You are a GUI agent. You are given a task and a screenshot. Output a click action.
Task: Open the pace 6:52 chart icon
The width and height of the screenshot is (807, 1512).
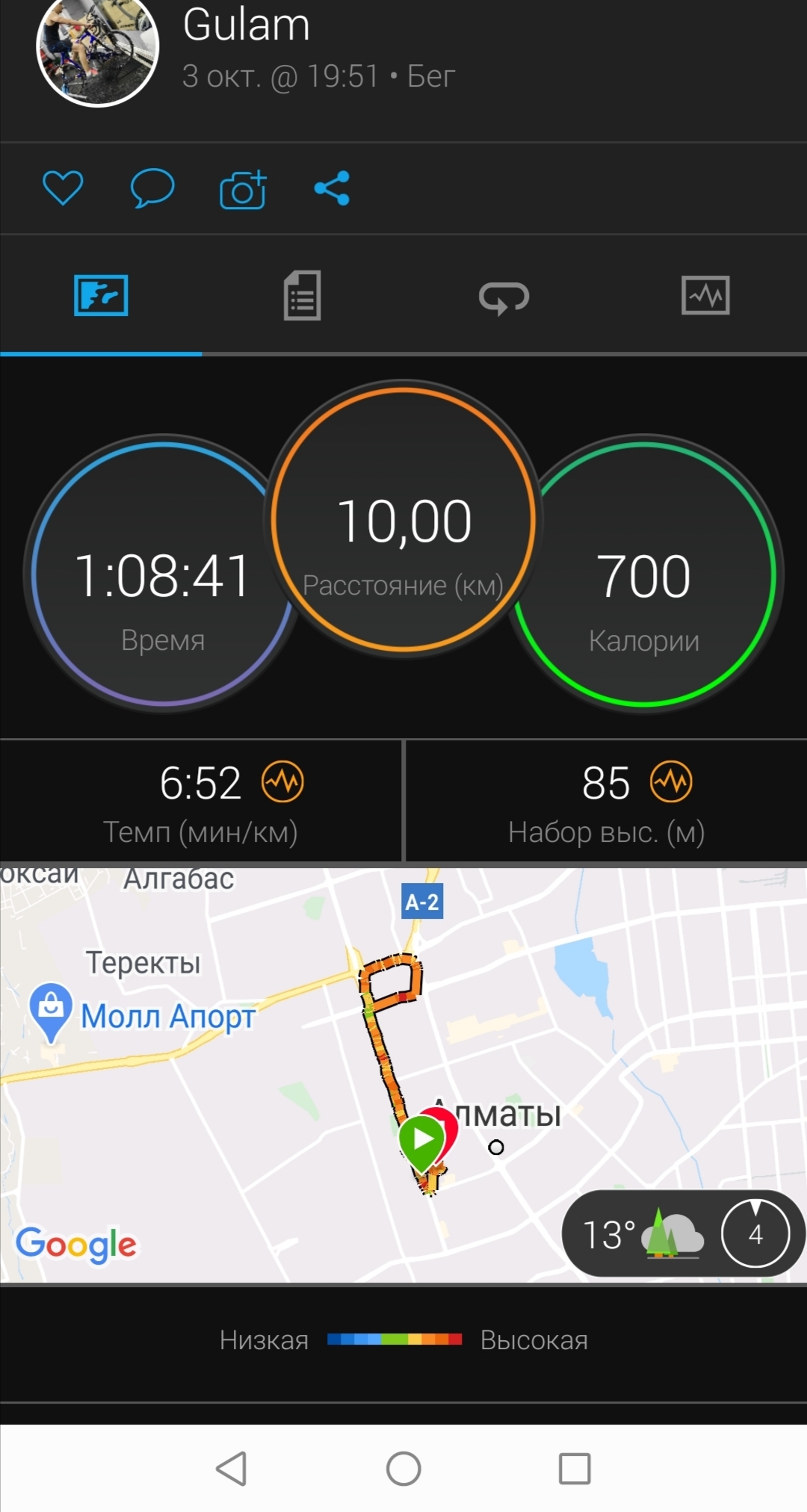(x=282, y=782)
